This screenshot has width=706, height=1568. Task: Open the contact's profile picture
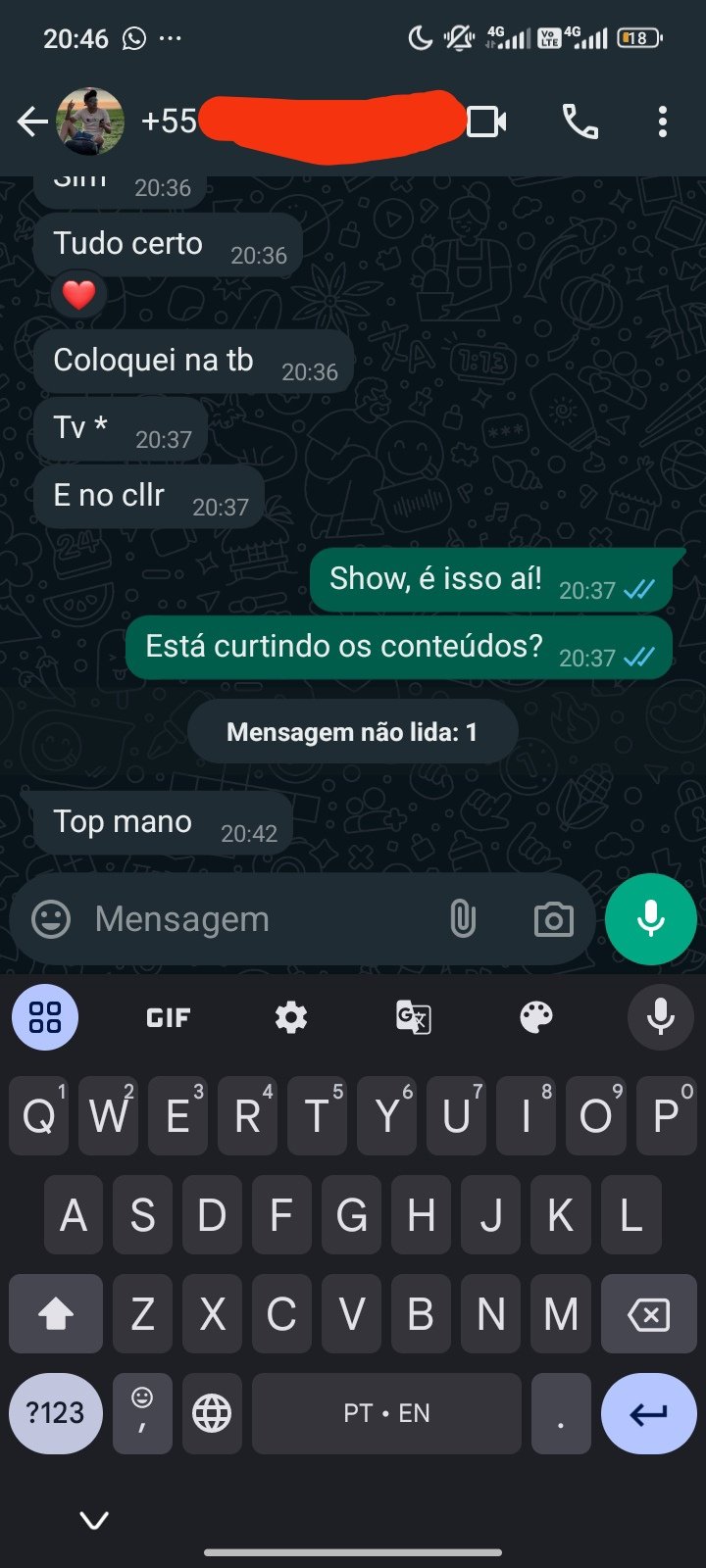click(x=90, y=122)
